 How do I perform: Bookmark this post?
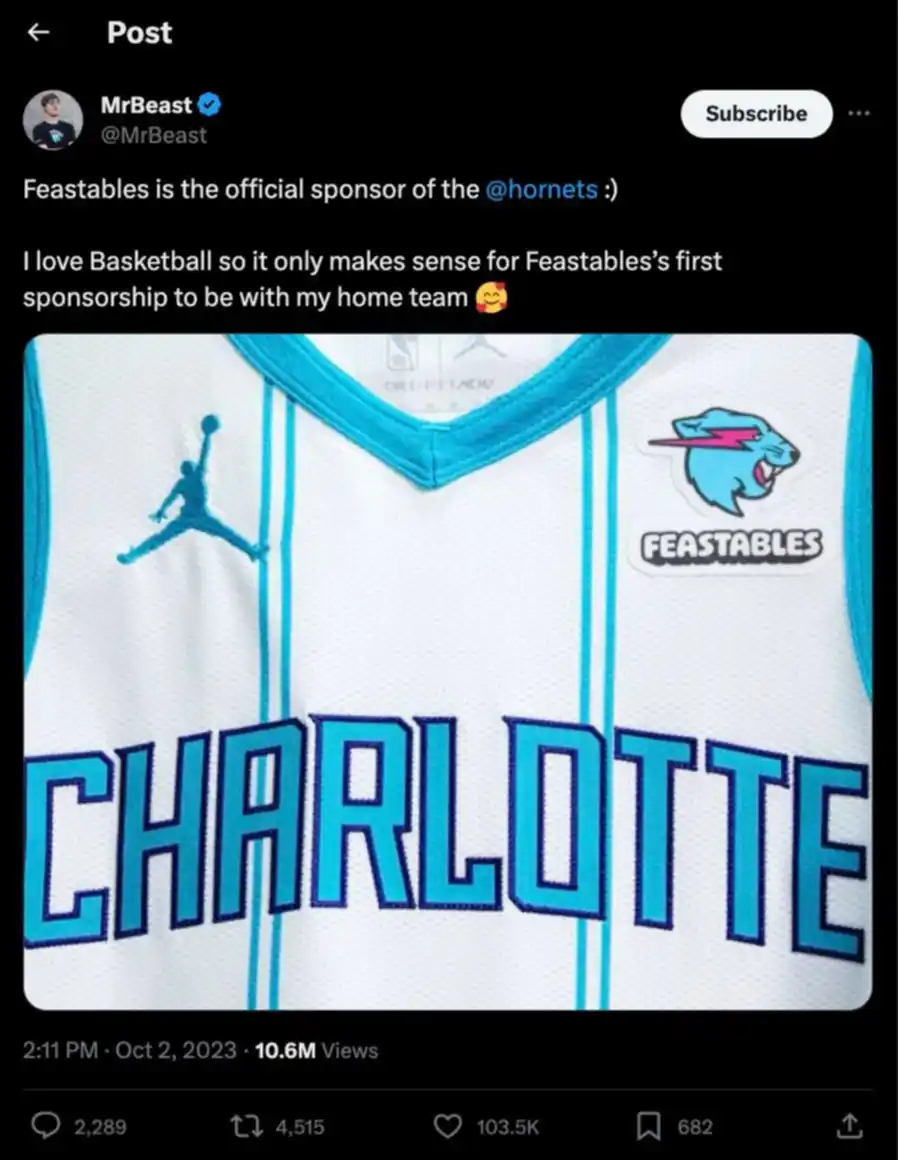pyautogui.click(x=649, y=1126)
